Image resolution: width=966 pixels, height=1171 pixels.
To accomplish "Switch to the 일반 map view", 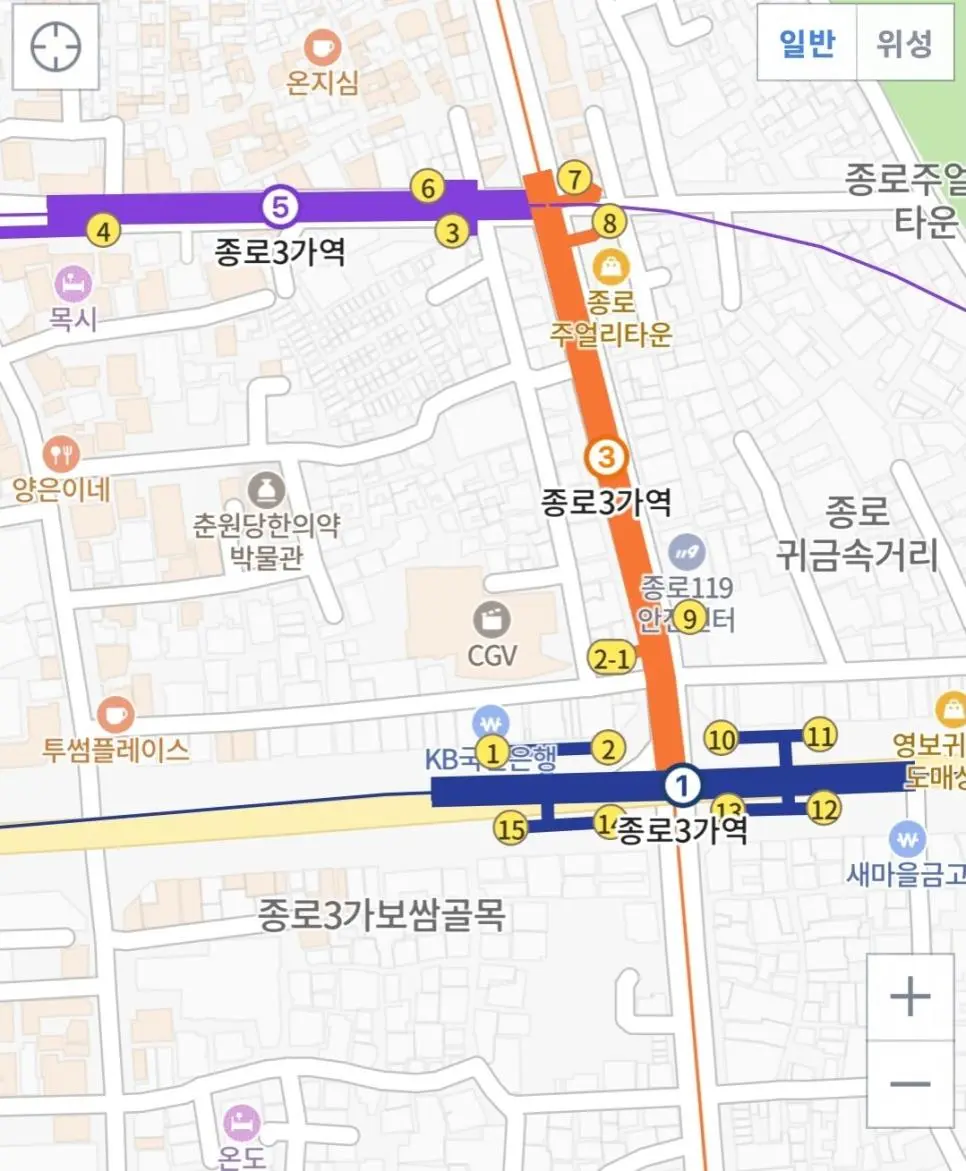I will (x=807, y=43).
